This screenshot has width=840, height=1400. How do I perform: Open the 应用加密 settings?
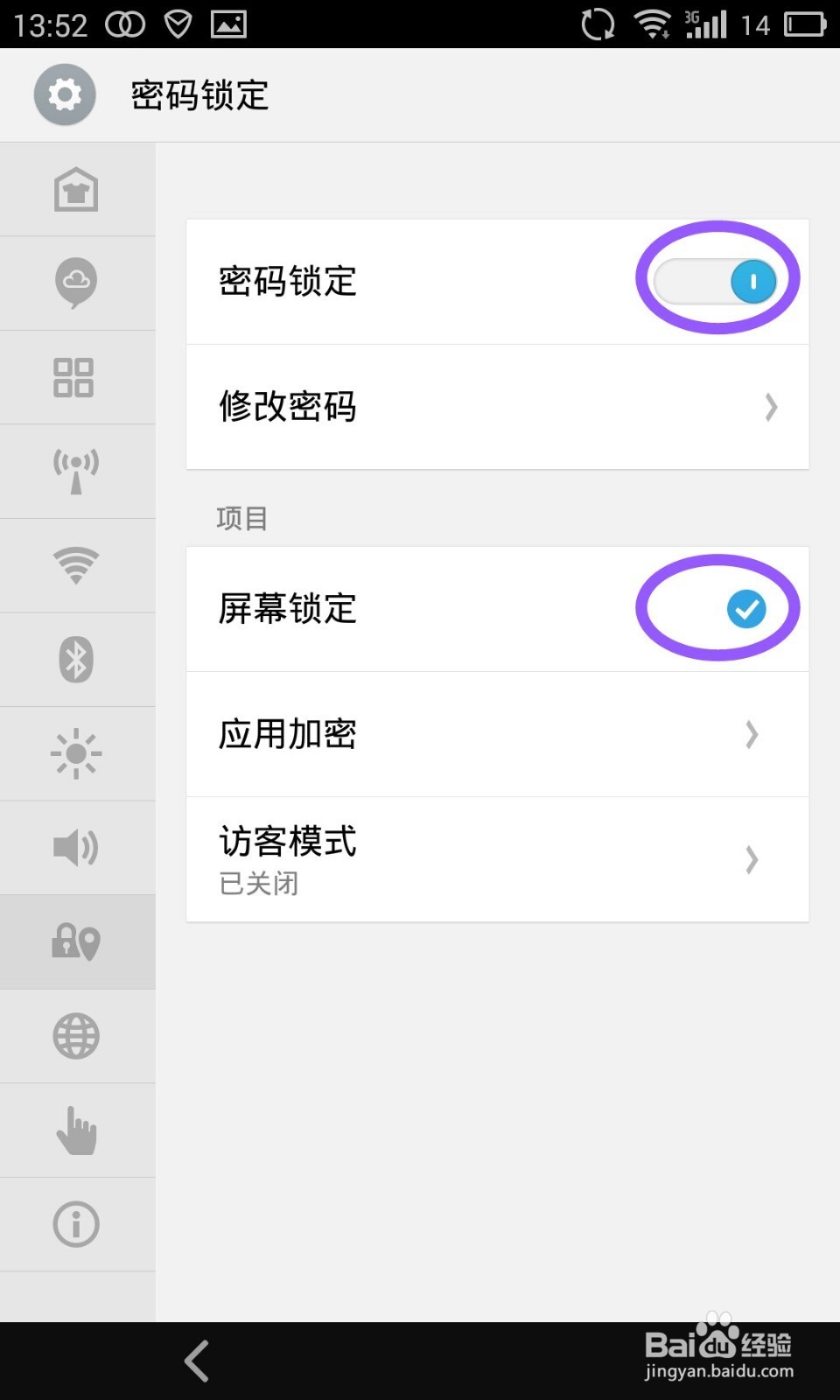tap(497, 734)
